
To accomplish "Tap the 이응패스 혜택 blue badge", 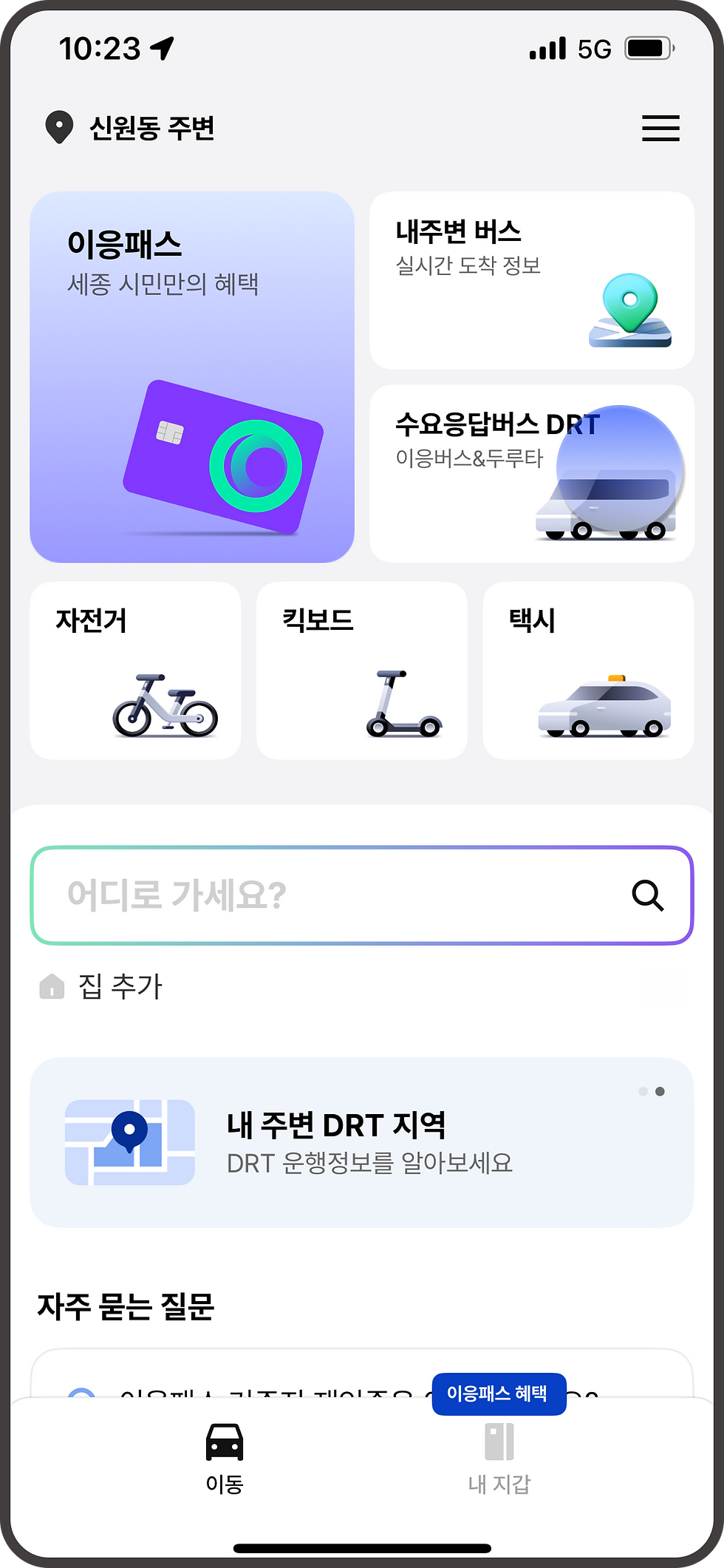I will 499,1394.
